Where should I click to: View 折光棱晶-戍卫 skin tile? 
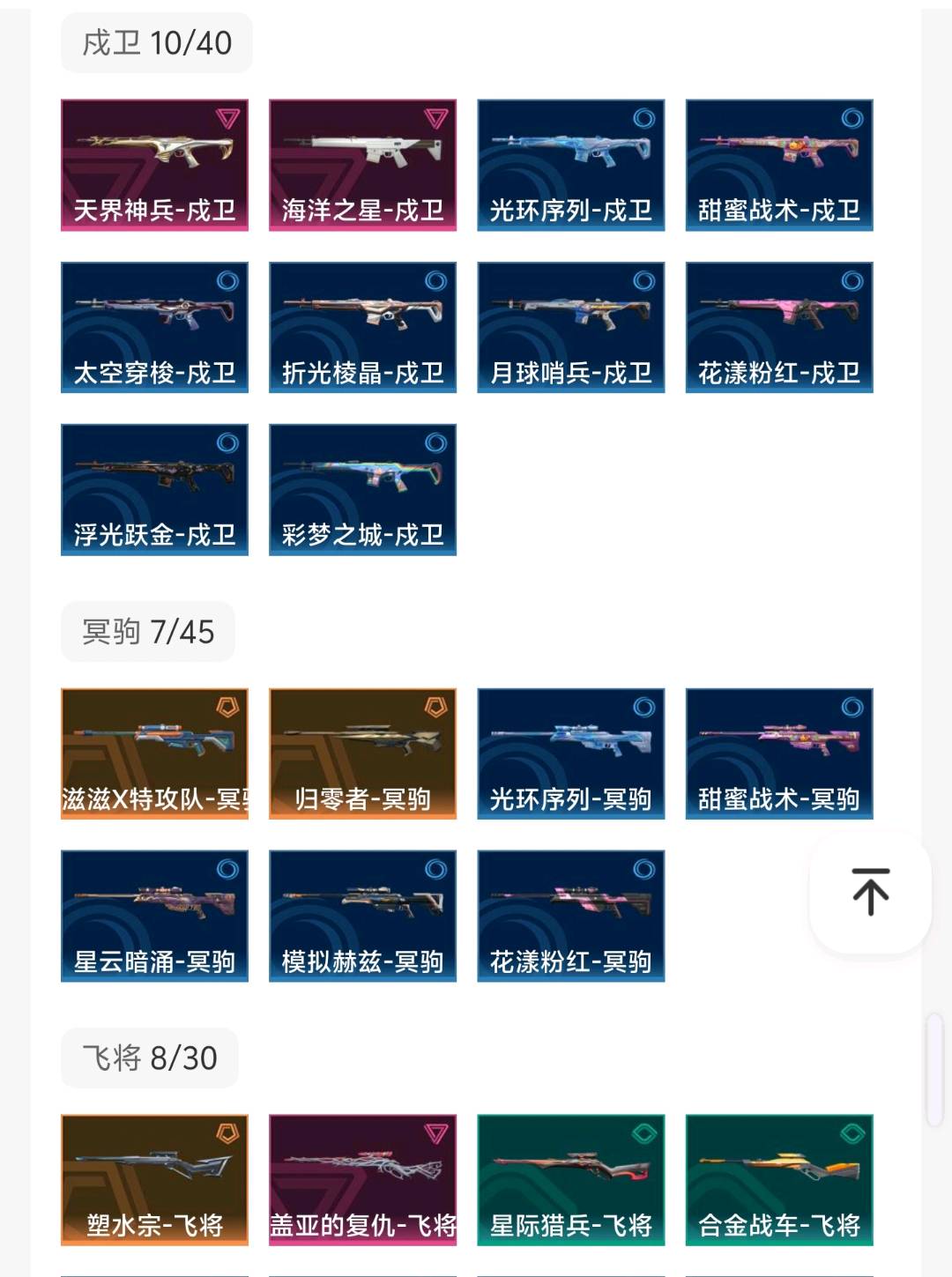pyautogui.click(x=362, y=327)
